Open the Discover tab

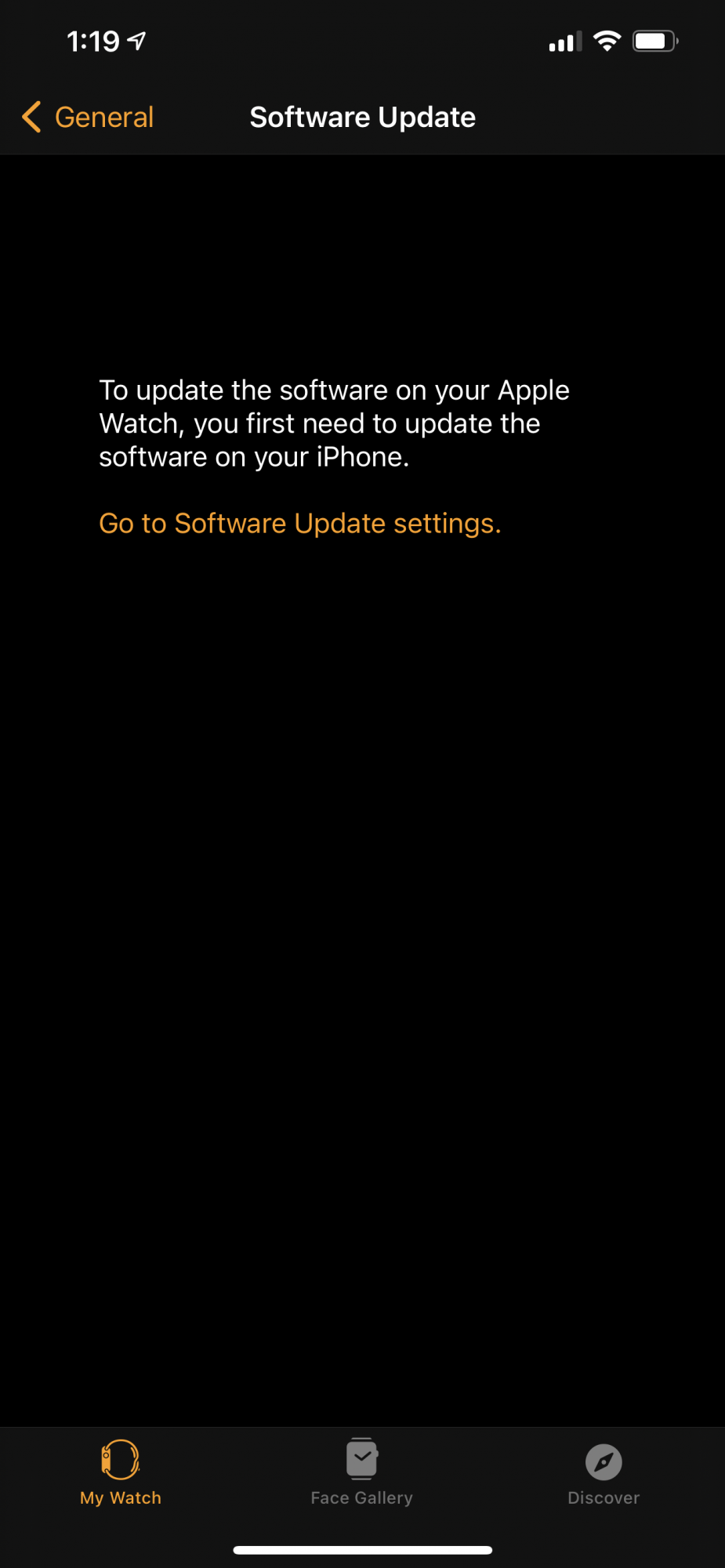point(604,1472)
